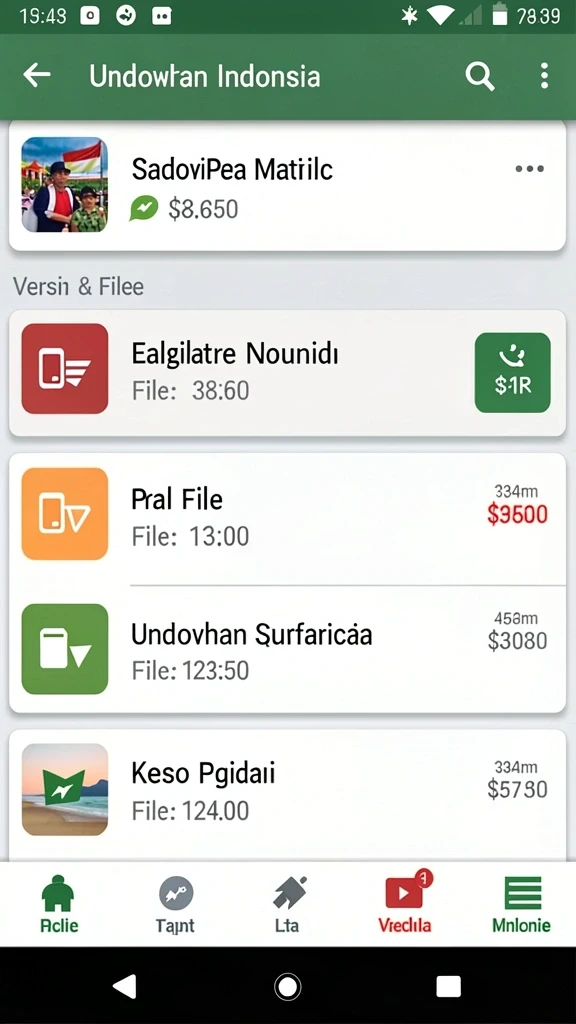Open the SadoviPea Matiilc card
576x1024 pixels.
point(287,185)
